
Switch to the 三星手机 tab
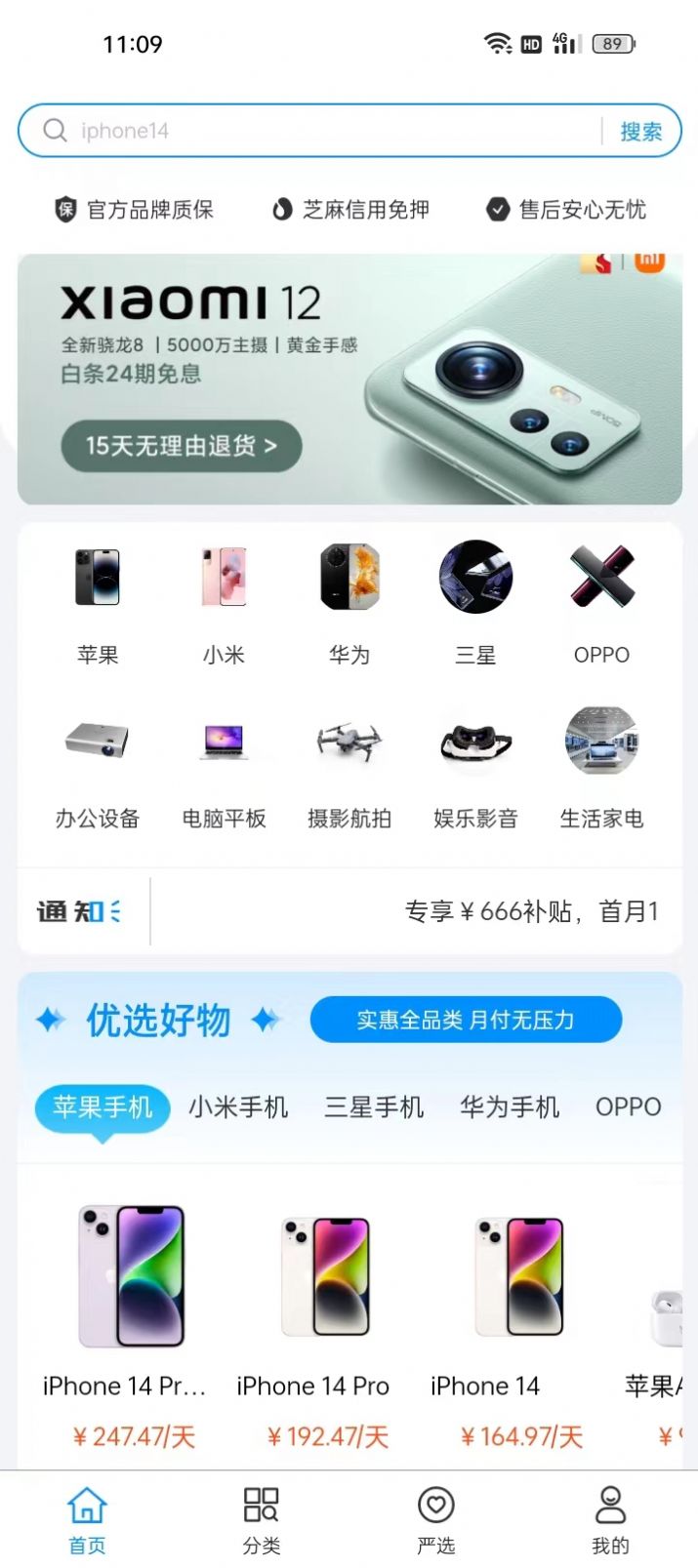[374, 1106]
